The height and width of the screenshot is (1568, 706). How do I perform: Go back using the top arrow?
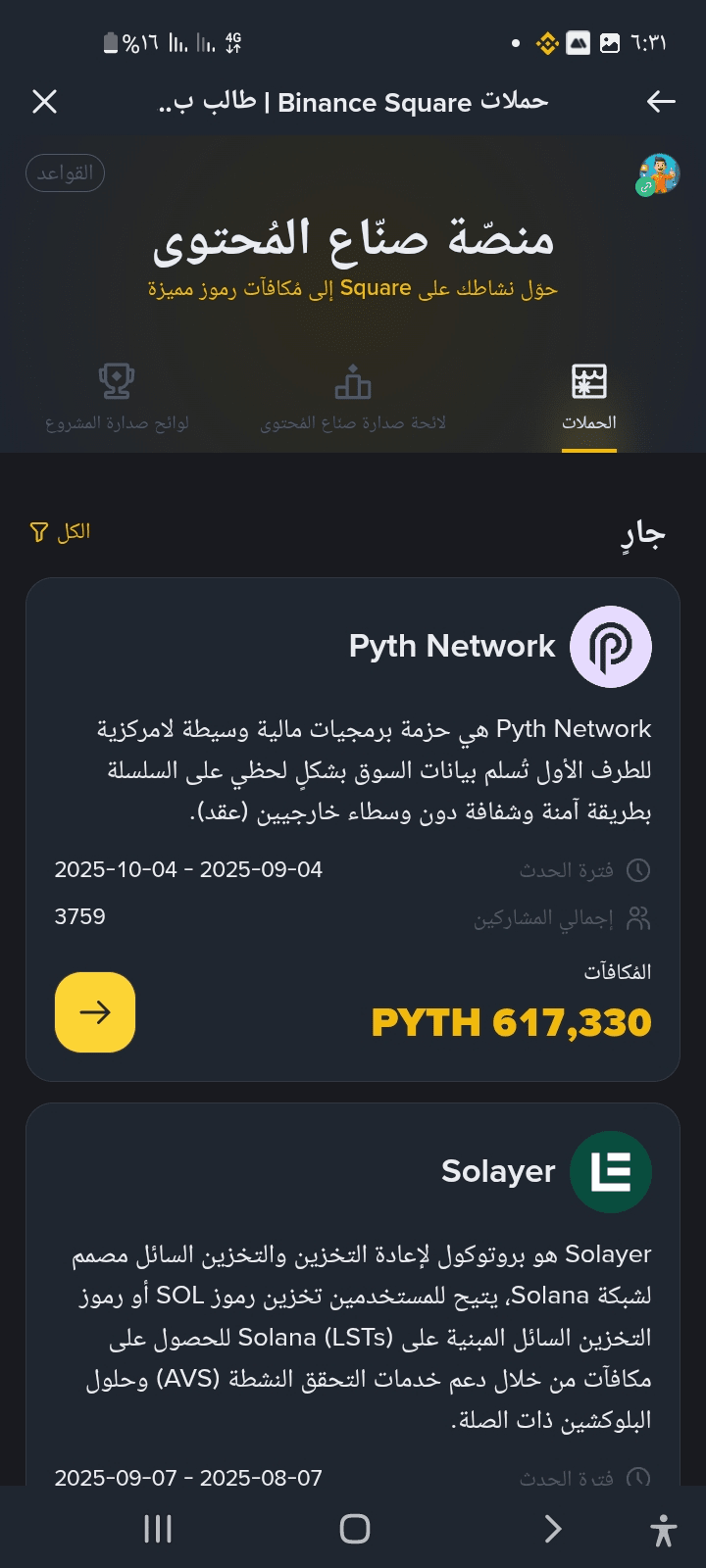(x=661, y=101)
